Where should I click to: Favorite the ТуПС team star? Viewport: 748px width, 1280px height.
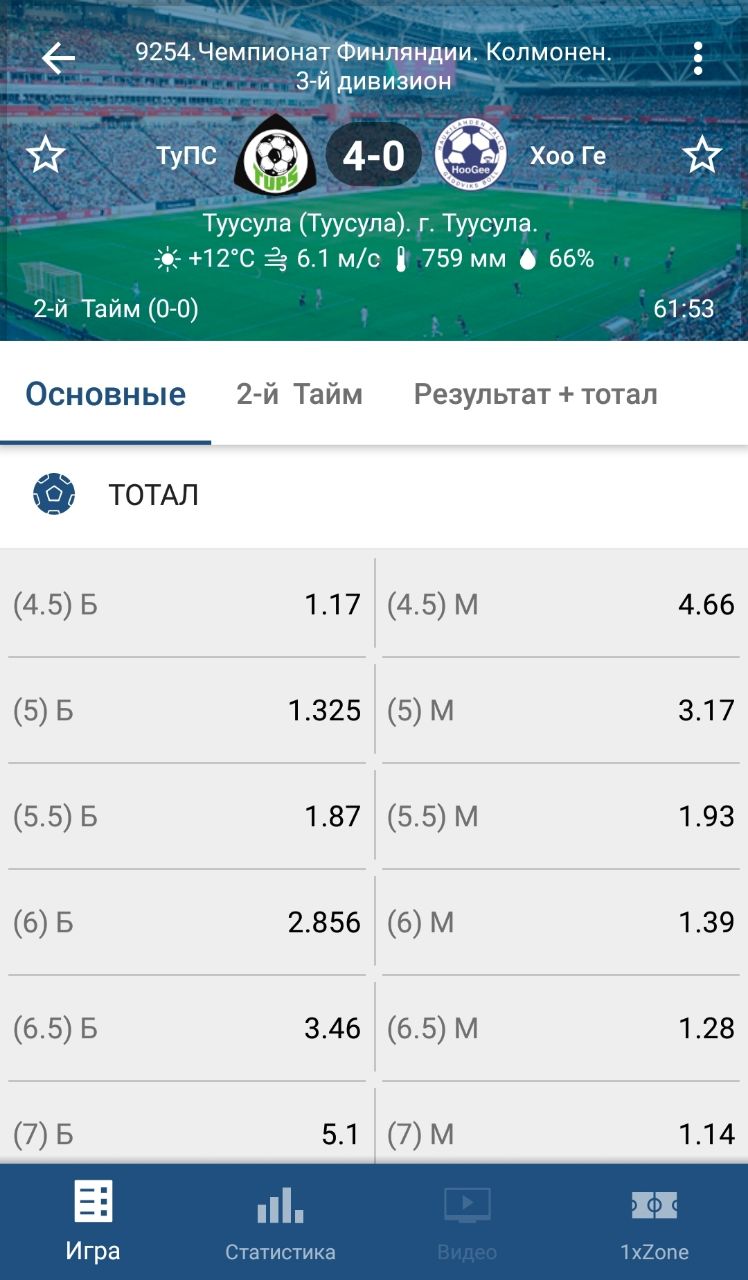(45, 155)
